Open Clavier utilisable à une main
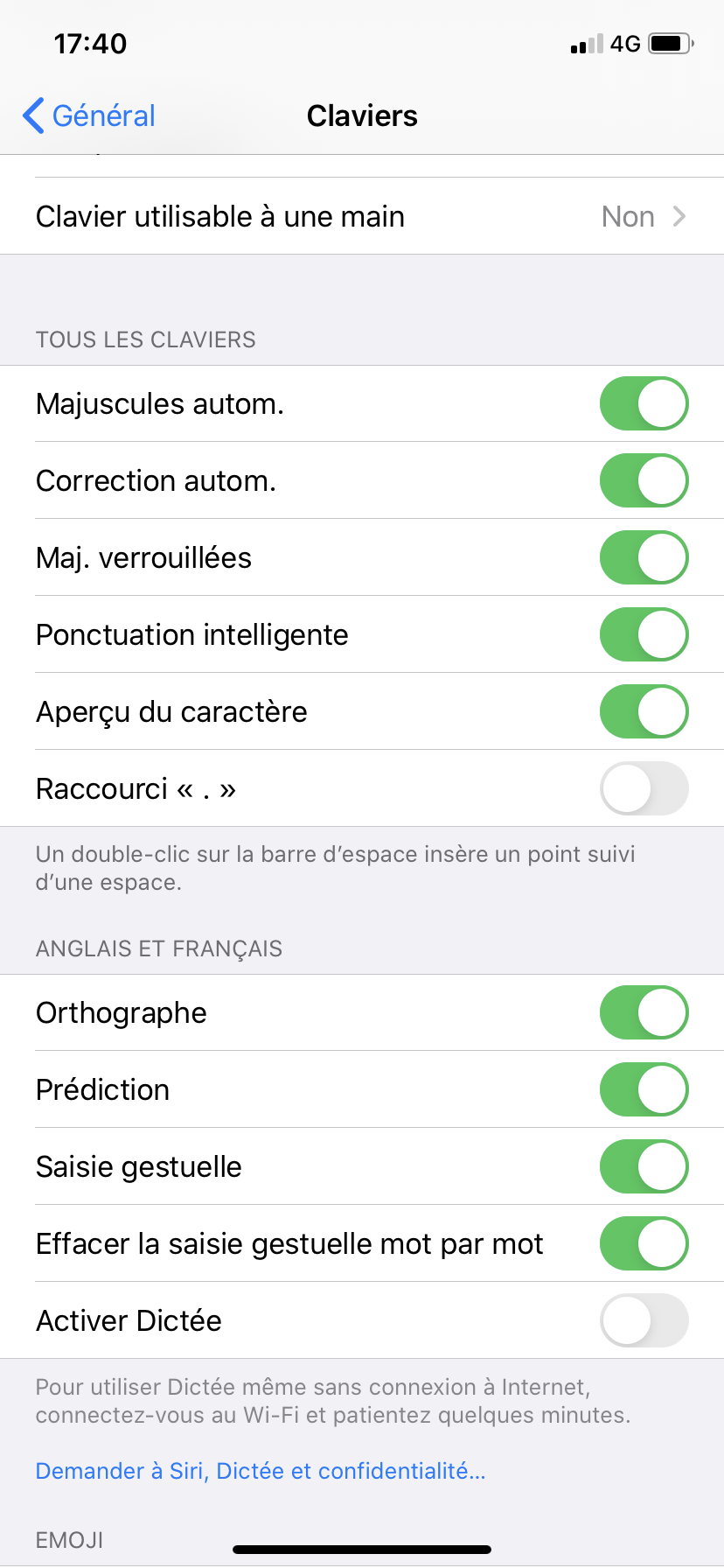The image size is (724, 1568). tap(362, 217)
